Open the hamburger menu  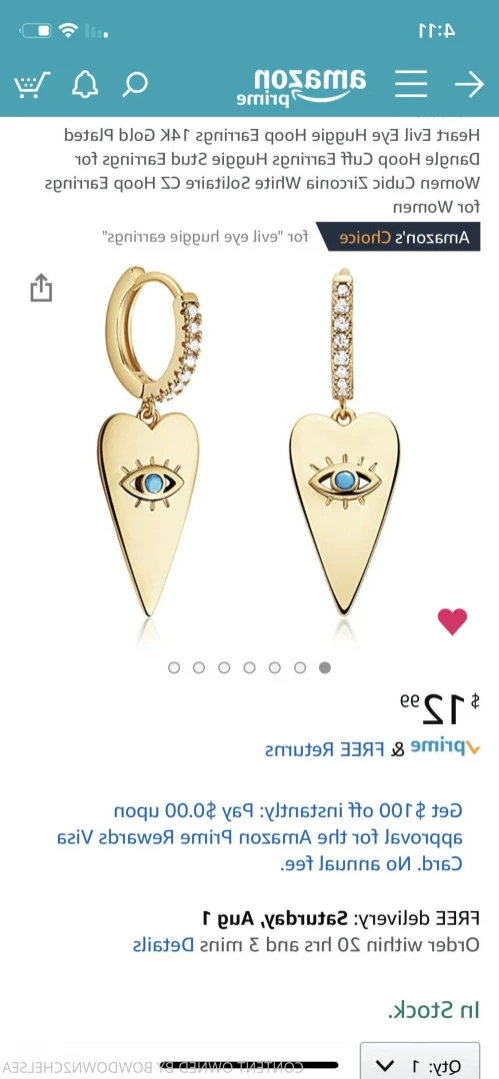point(411,84)
